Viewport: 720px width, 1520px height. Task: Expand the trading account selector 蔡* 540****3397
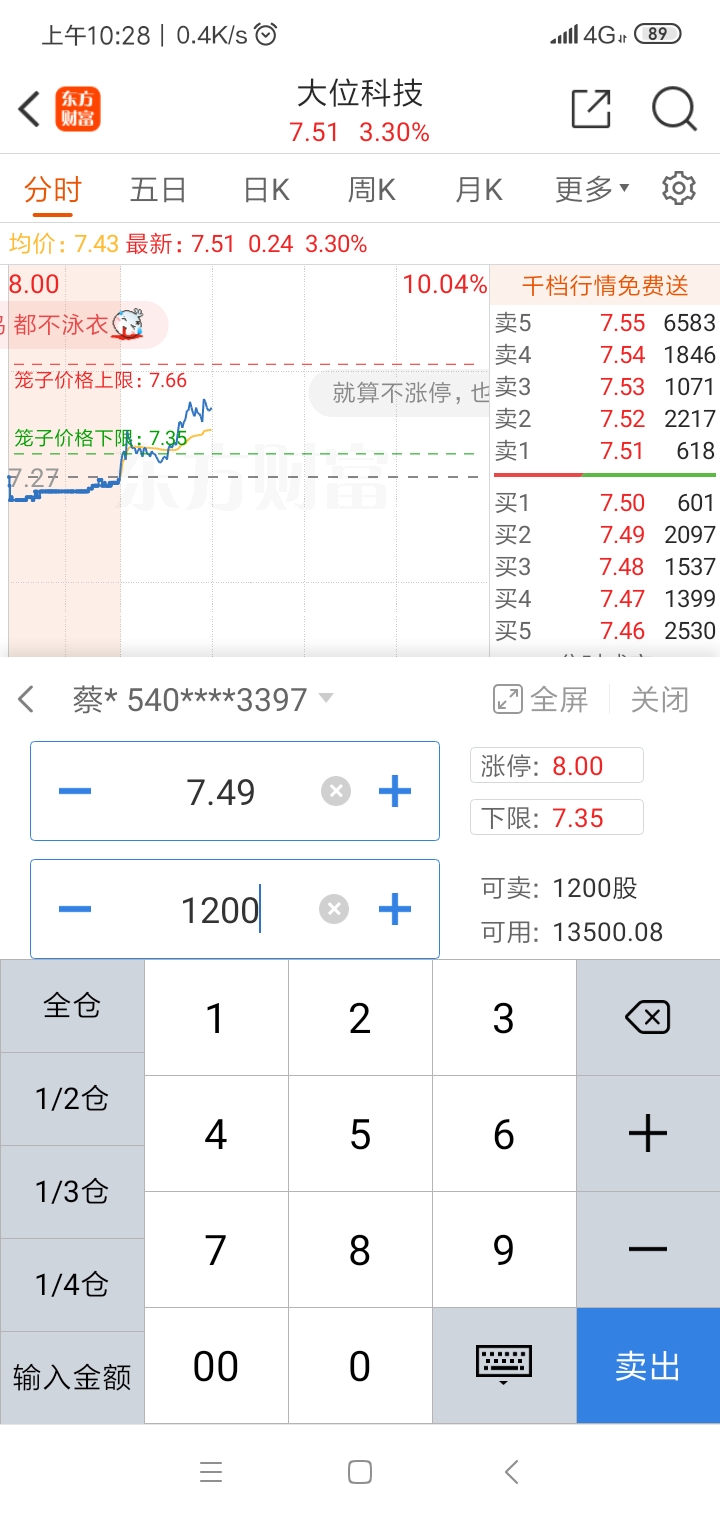pos(203,699)
